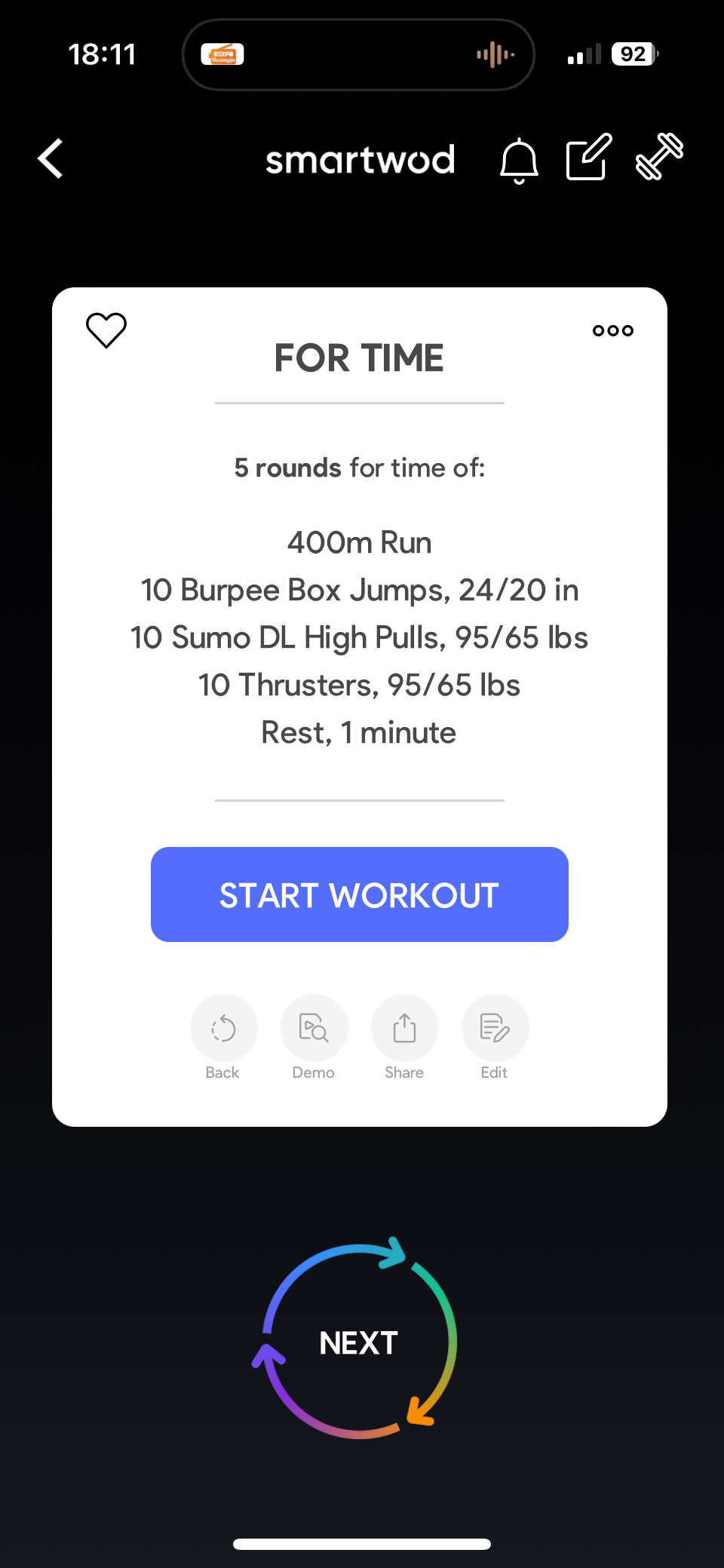
Task: Edit the workout details
Action: coord(495,1029)
